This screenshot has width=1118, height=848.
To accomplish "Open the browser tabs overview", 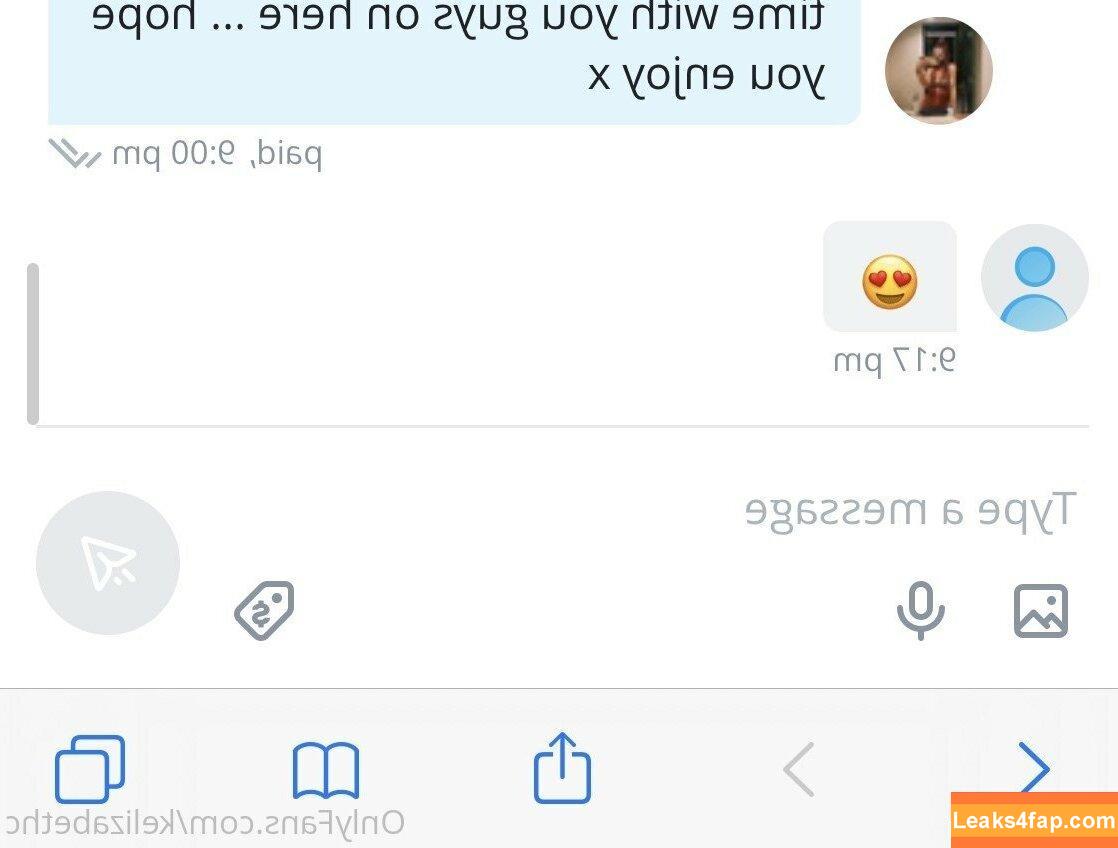I will point(90,769).
